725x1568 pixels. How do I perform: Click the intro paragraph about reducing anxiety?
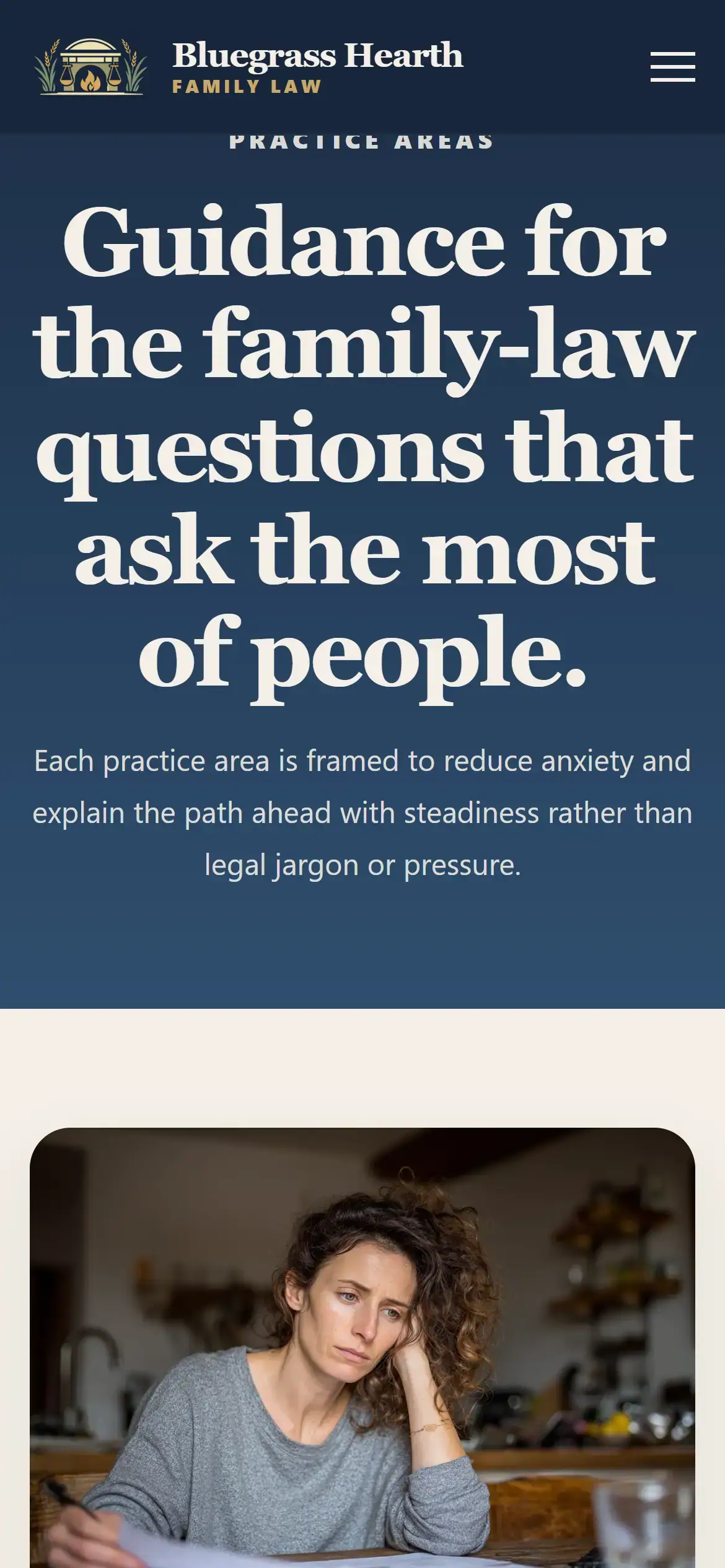[362, 812]
